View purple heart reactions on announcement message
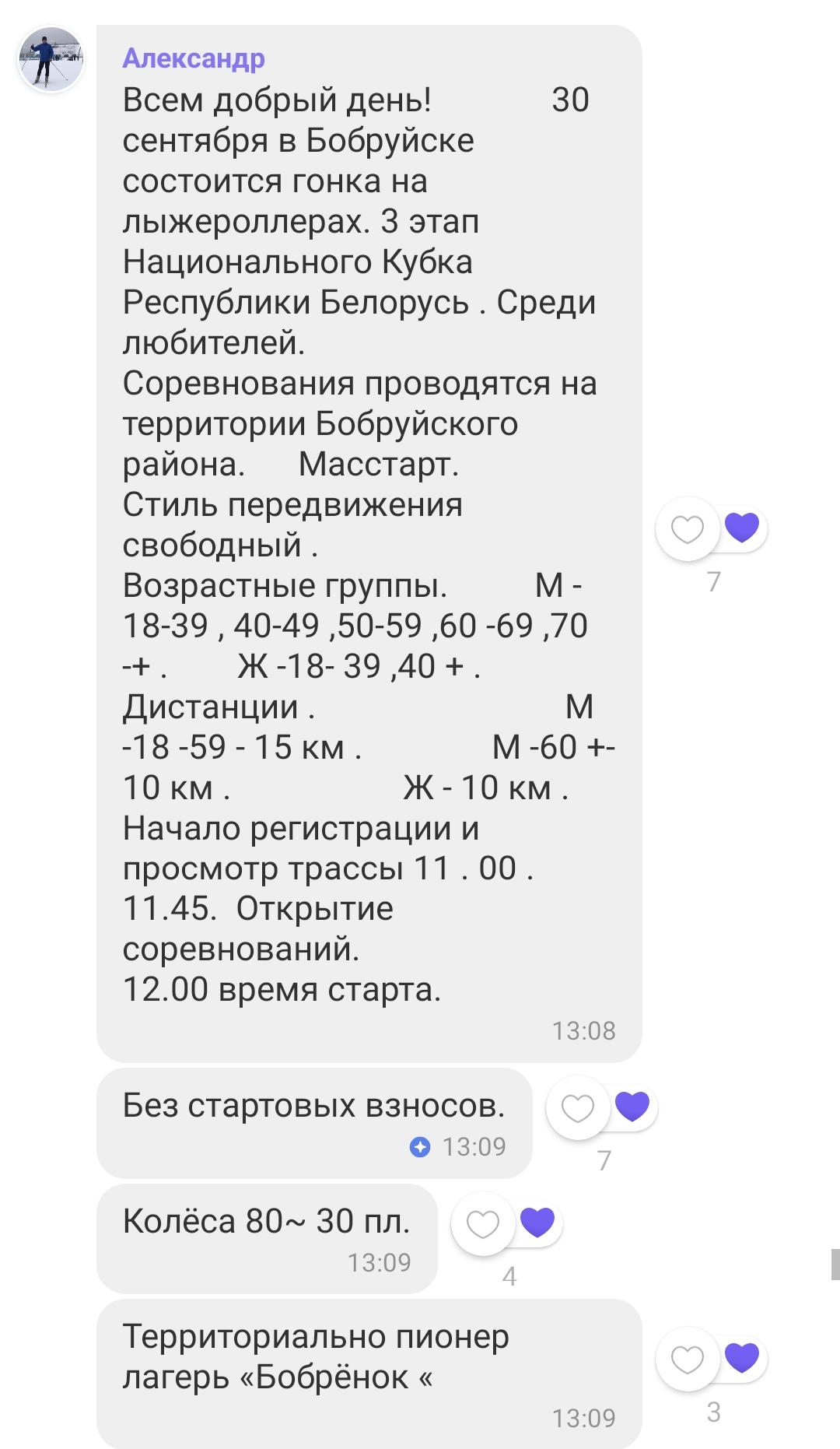The image size is (840, 1449). [x=742, y=528]
